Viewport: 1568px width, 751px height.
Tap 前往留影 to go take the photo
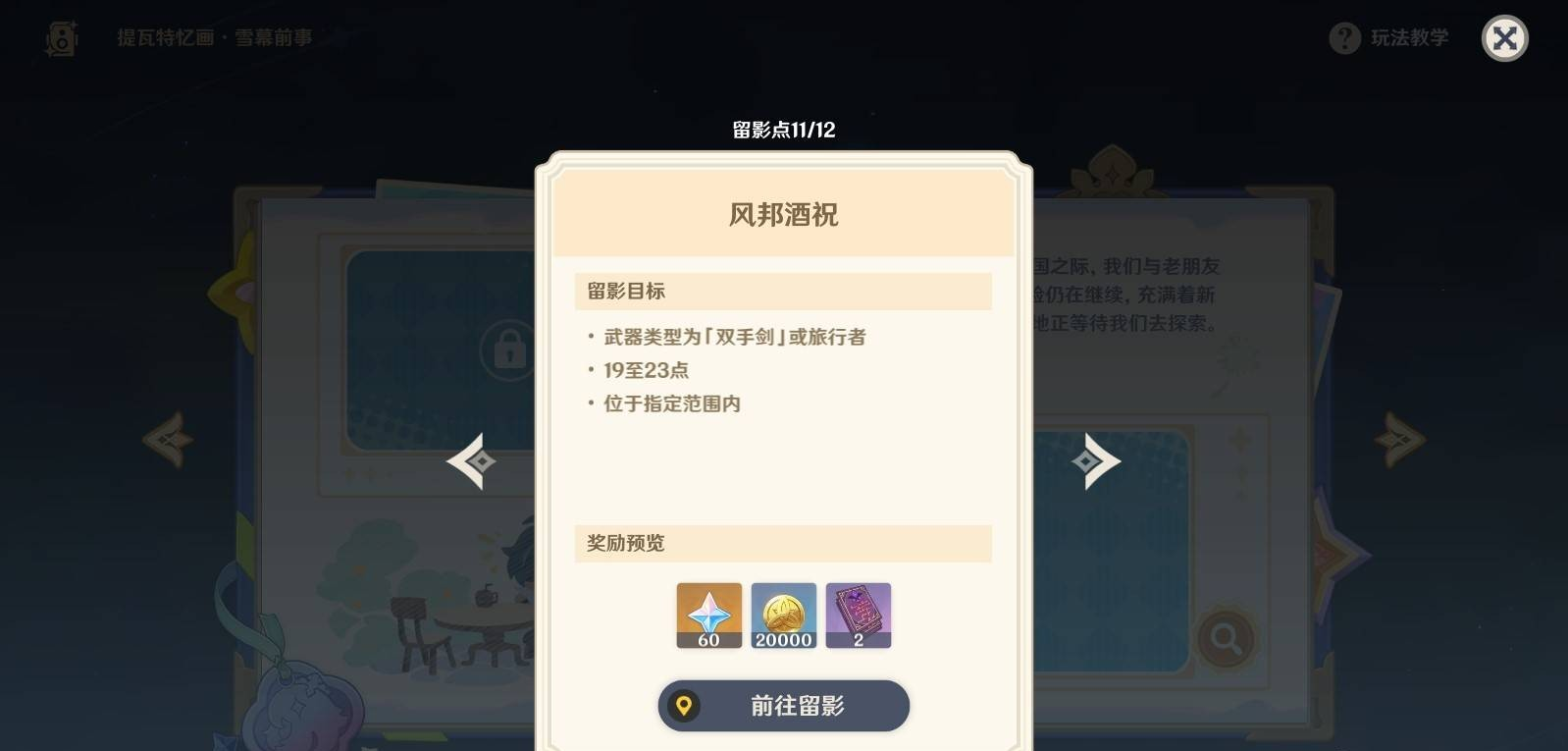pyautogui.click(x=783, y=706)
